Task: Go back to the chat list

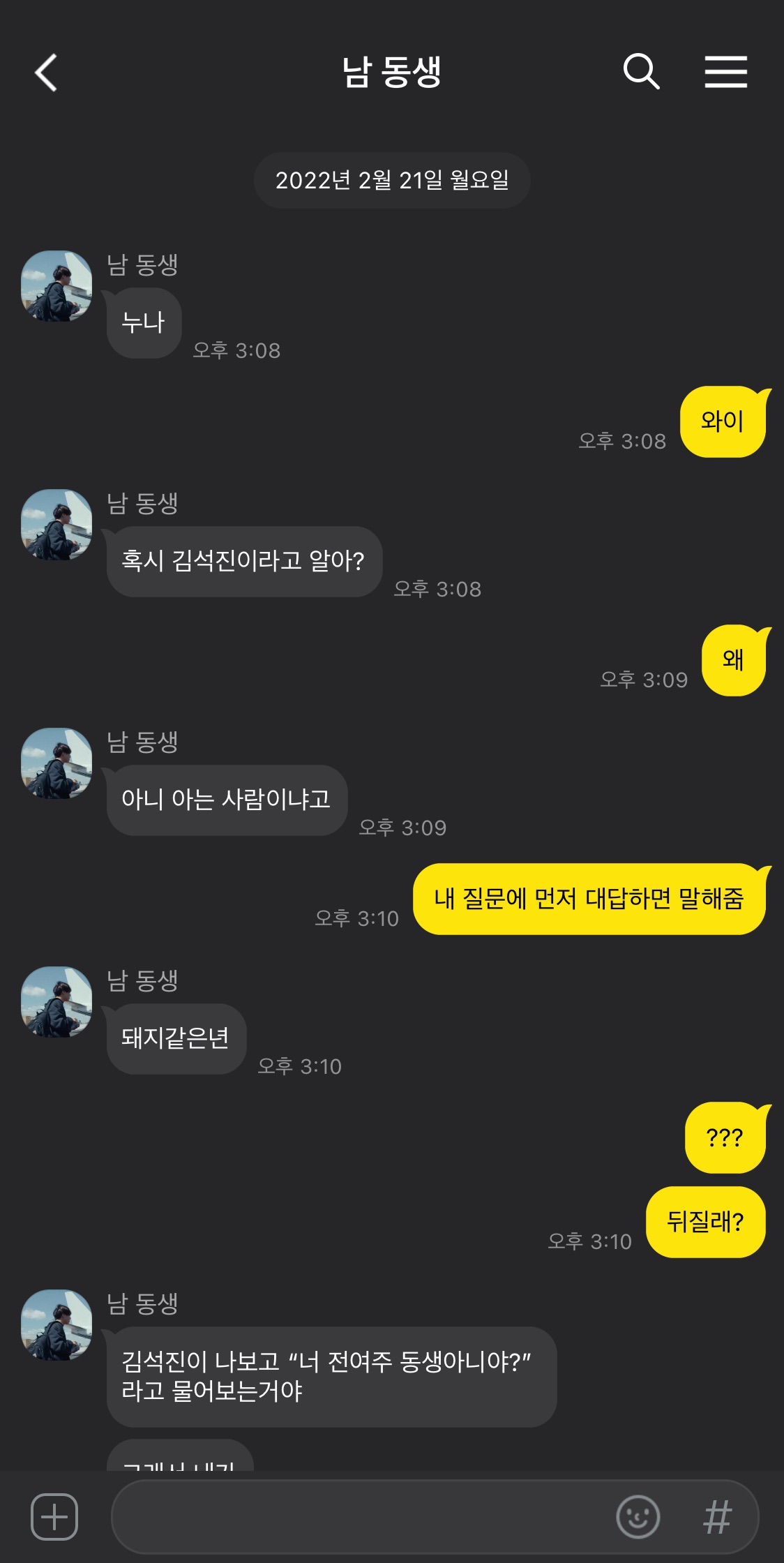Action: pos(46,73)
